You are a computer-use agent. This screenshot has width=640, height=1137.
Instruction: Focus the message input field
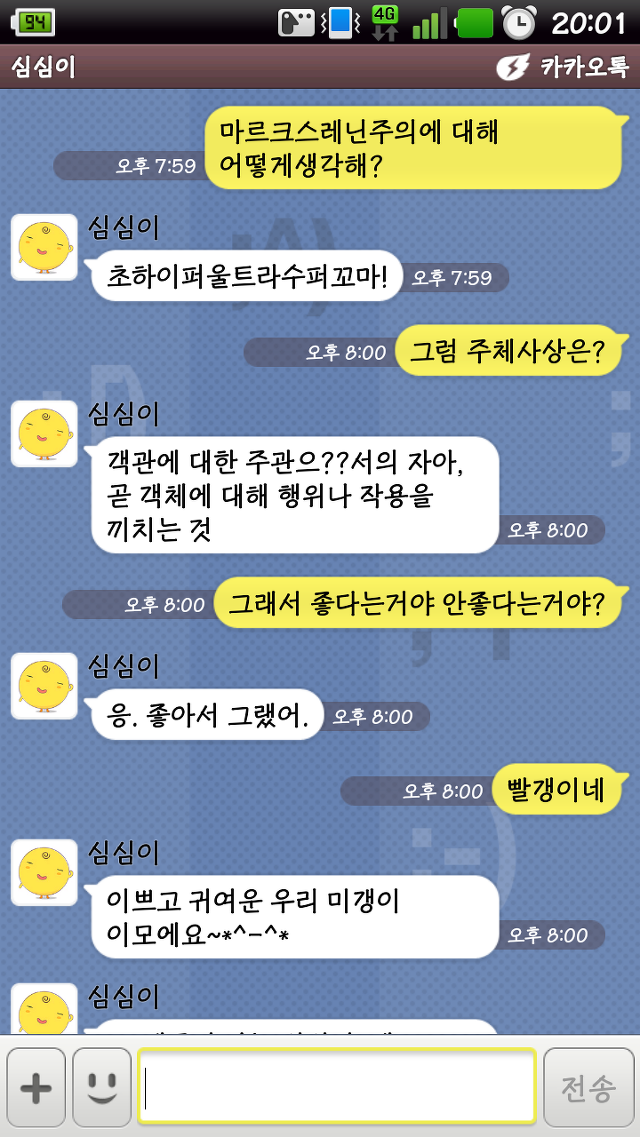pos(337,1087)
